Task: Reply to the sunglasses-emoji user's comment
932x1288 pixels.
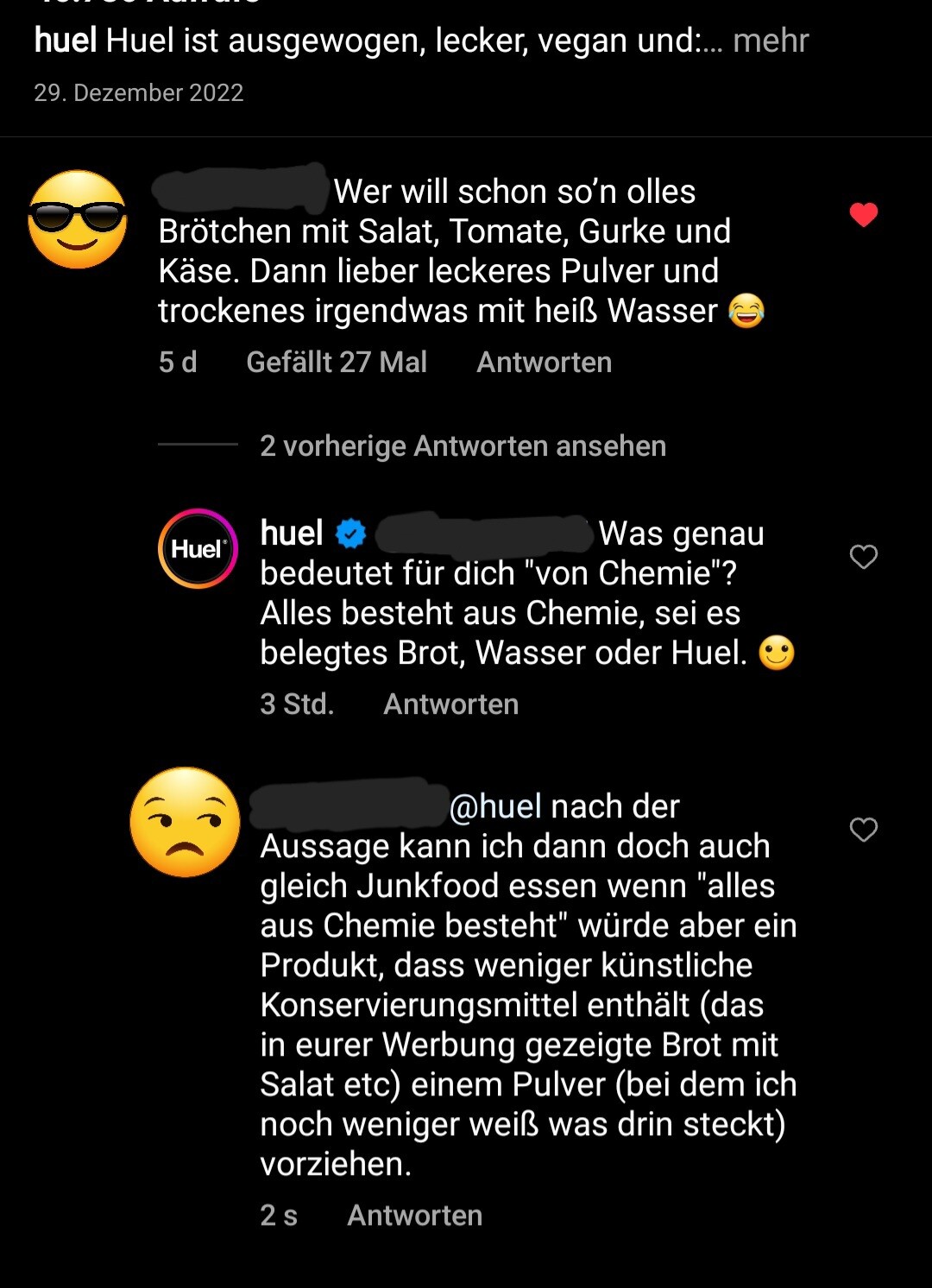Action: pyautogui.click(x=544, y=363)
